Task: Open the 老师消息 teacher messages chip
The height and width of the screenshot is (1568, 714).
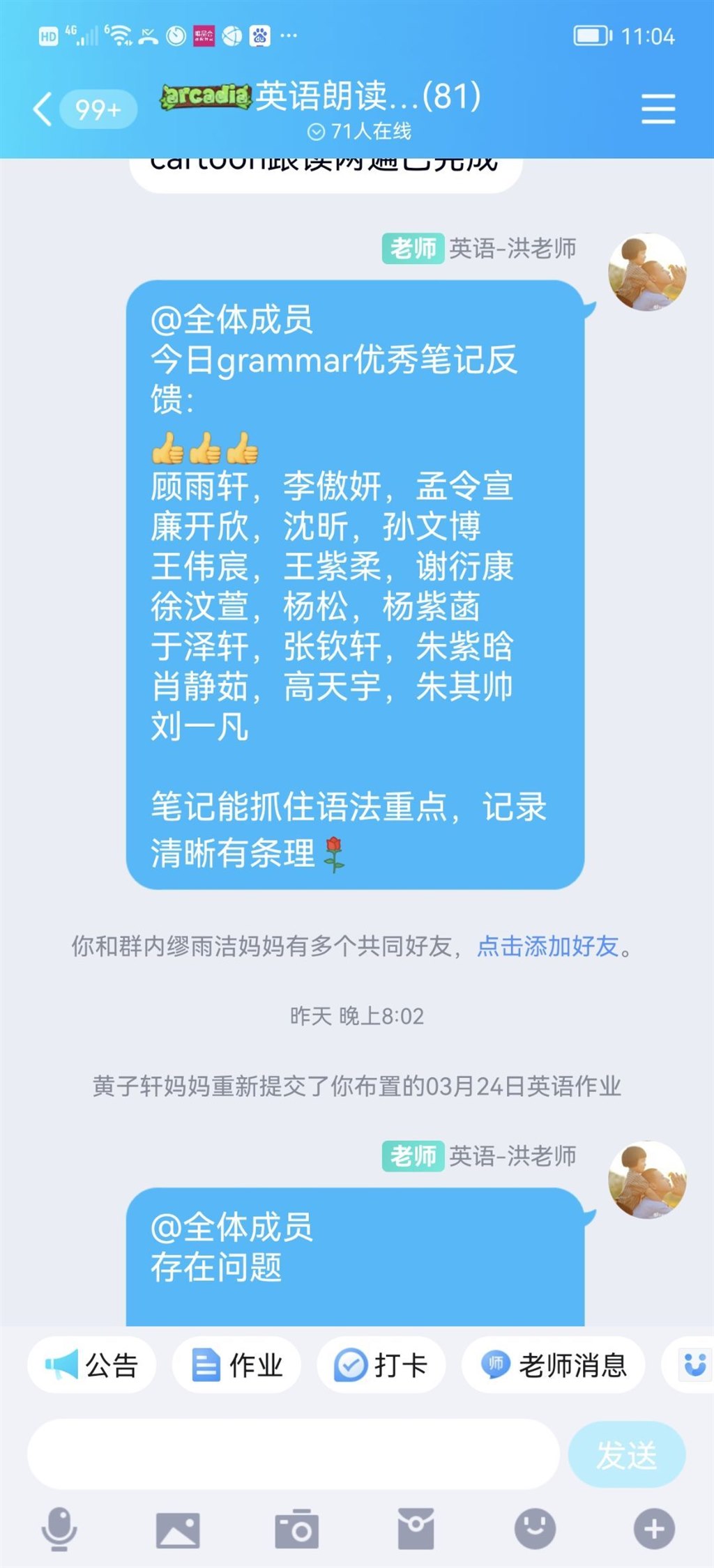Action: [x=554, y=1365]
